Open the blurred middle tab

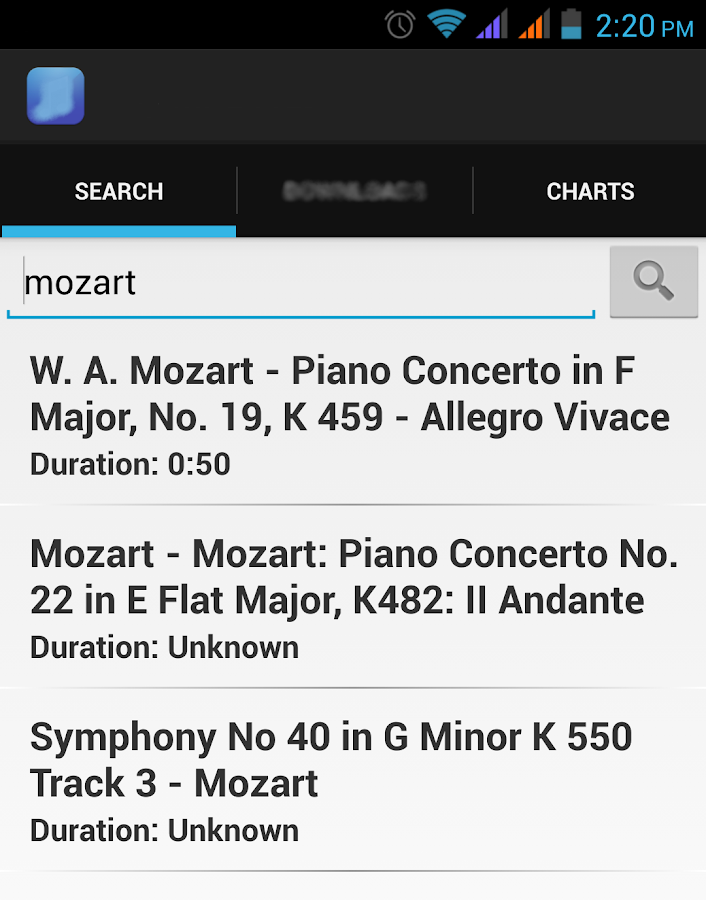click(x=354, y=191)
